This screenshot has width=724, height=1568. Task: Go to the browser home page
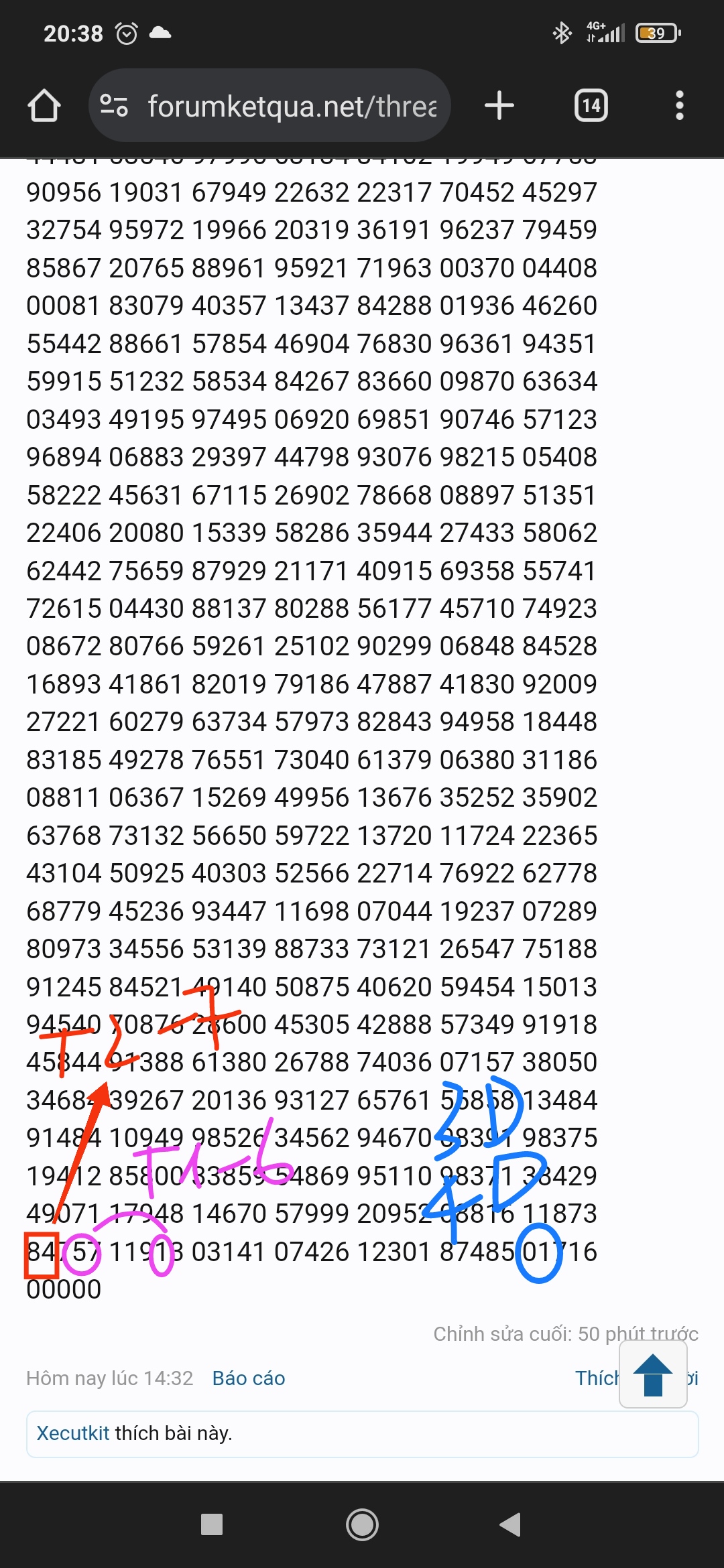44,106
